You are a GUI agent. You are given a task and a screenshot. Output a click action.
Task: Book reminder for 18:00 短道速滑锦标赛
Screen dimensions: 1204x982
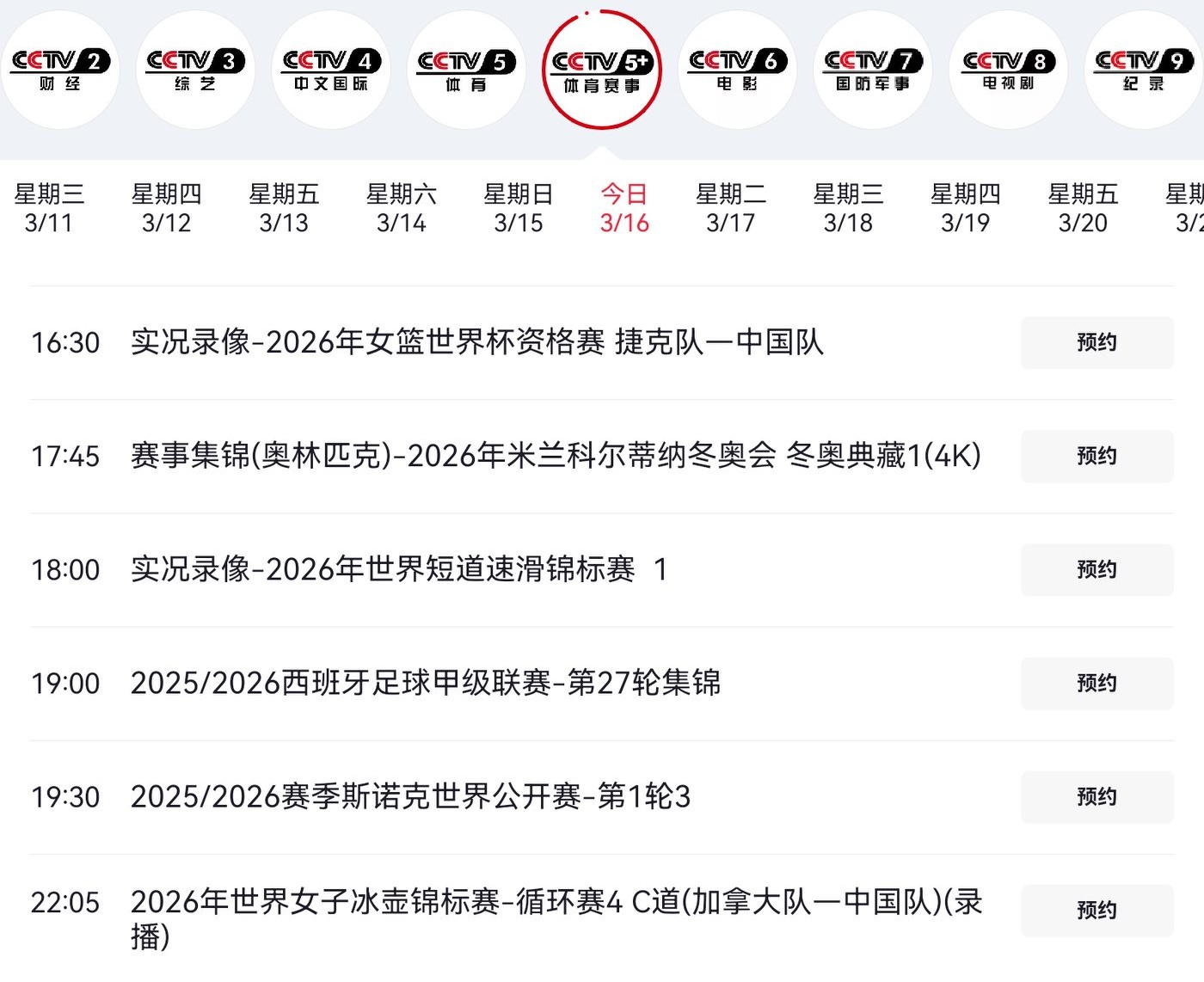pos(1096,569)
